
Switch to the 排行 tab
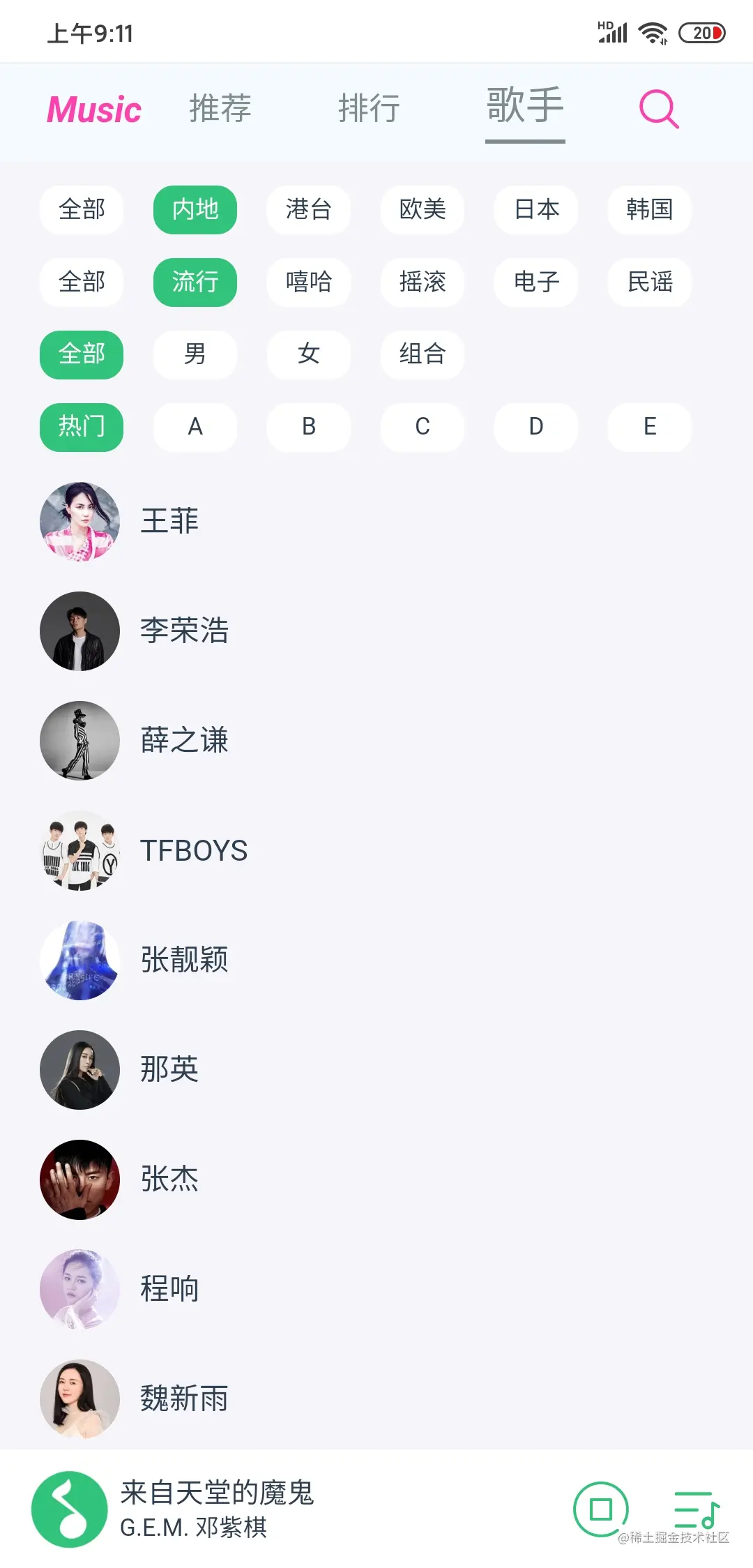[369, 109]
